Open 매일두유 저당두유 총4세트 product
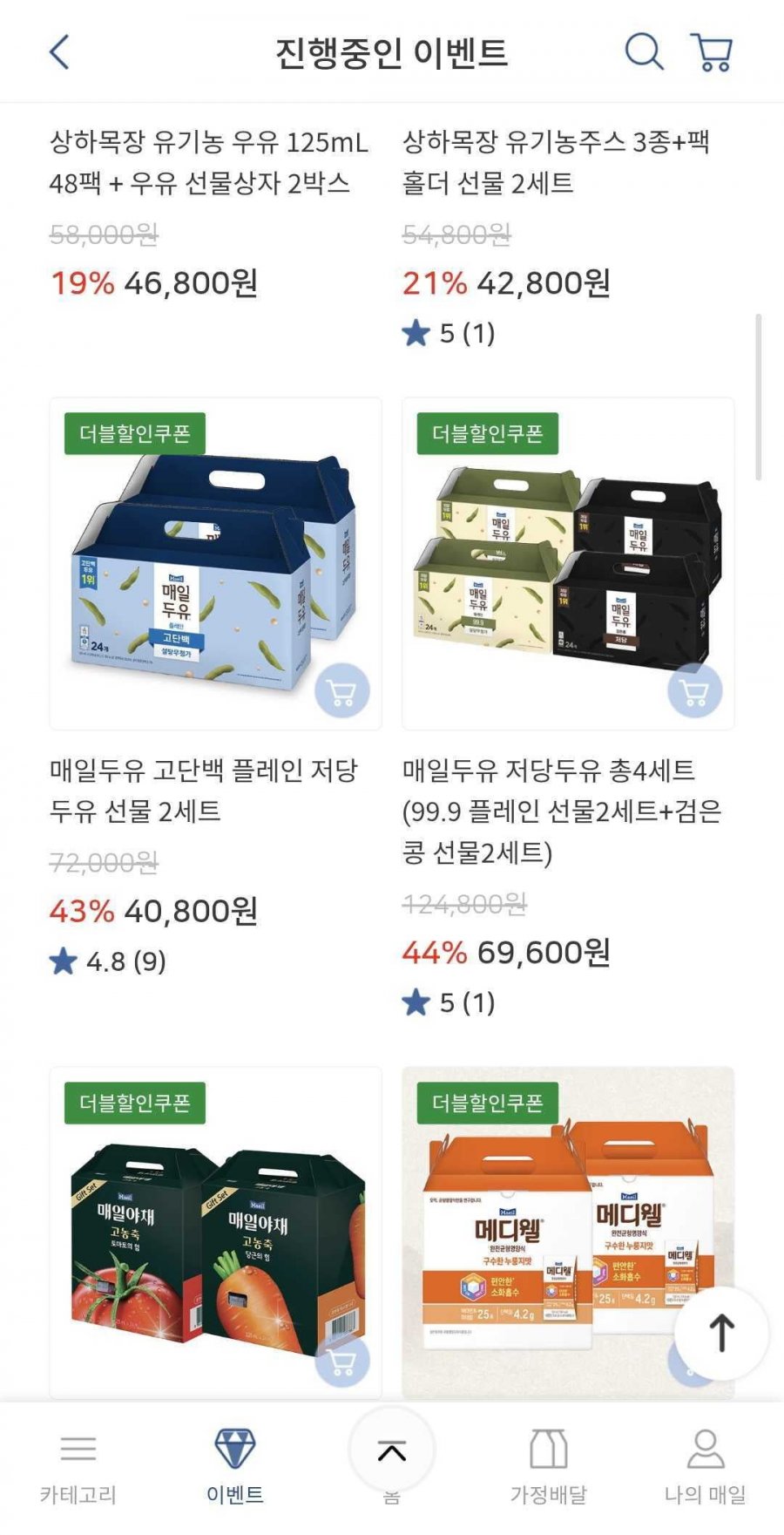The width and height of the screenshot is (784, 1535). [568, 563]
